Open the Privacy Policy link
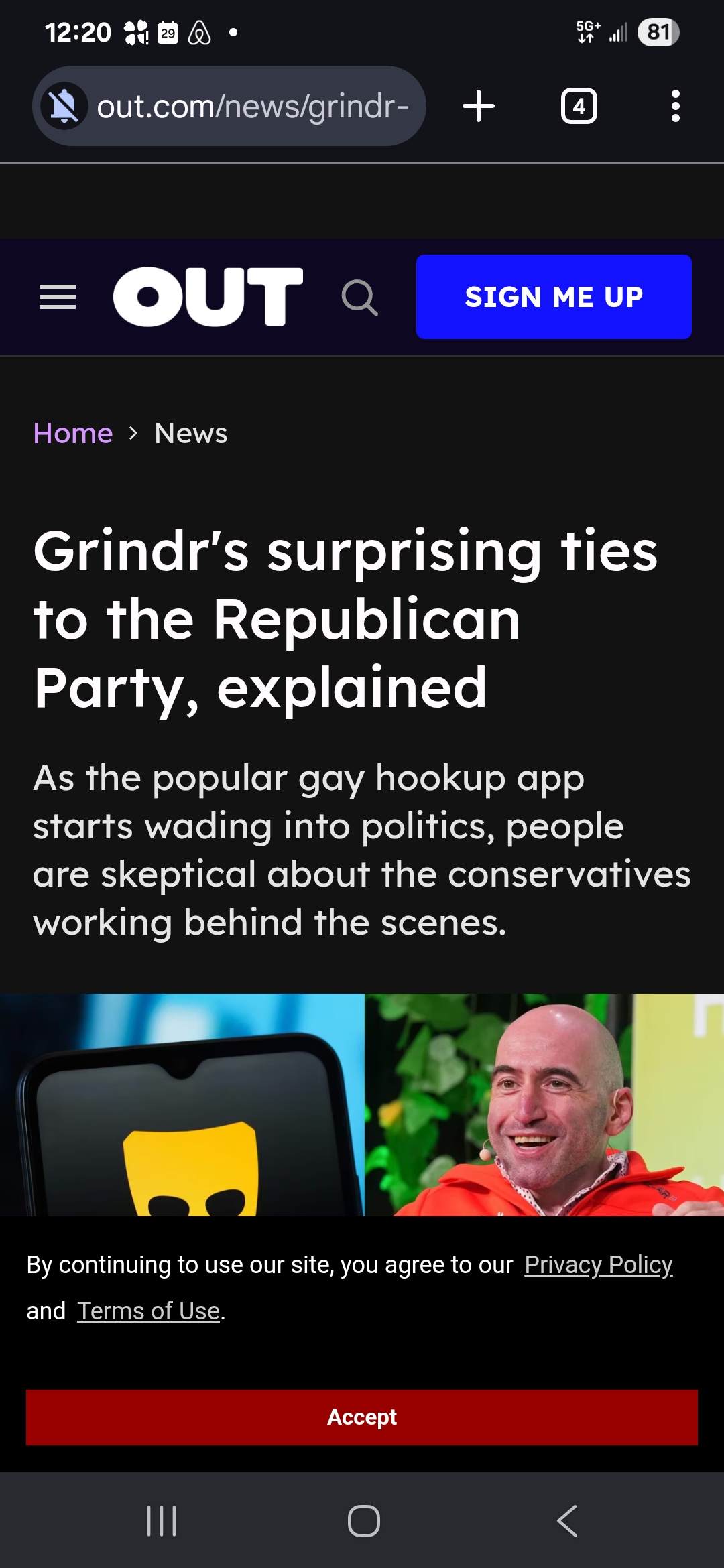This screenshot has height=1568, width=724. pyautogui.click(x=599, y=1265)
